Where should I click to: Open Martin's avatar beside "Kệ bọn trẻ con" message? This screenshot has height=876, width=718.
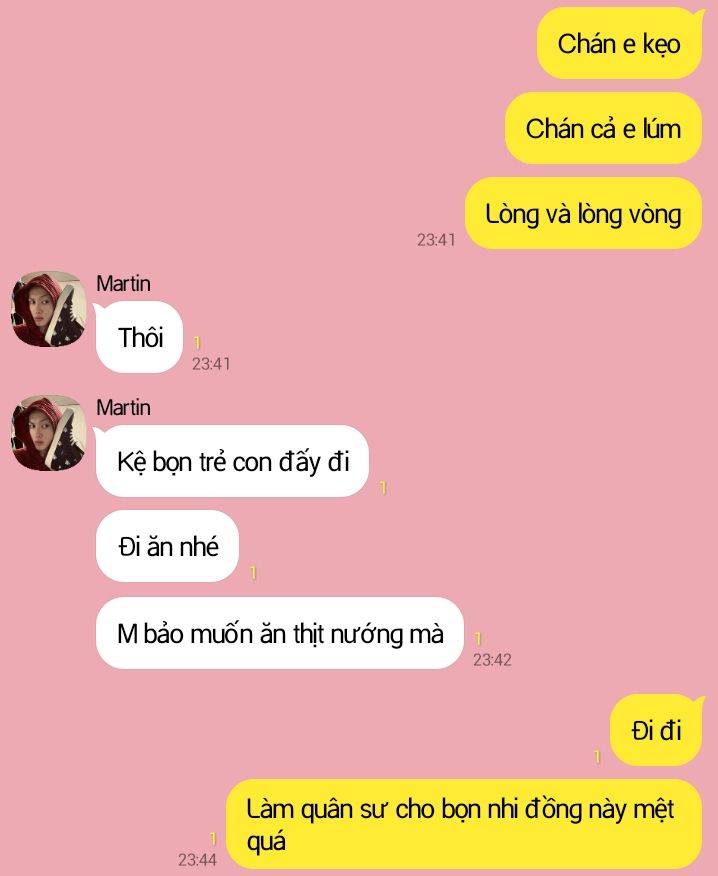[x=48, y=433]
